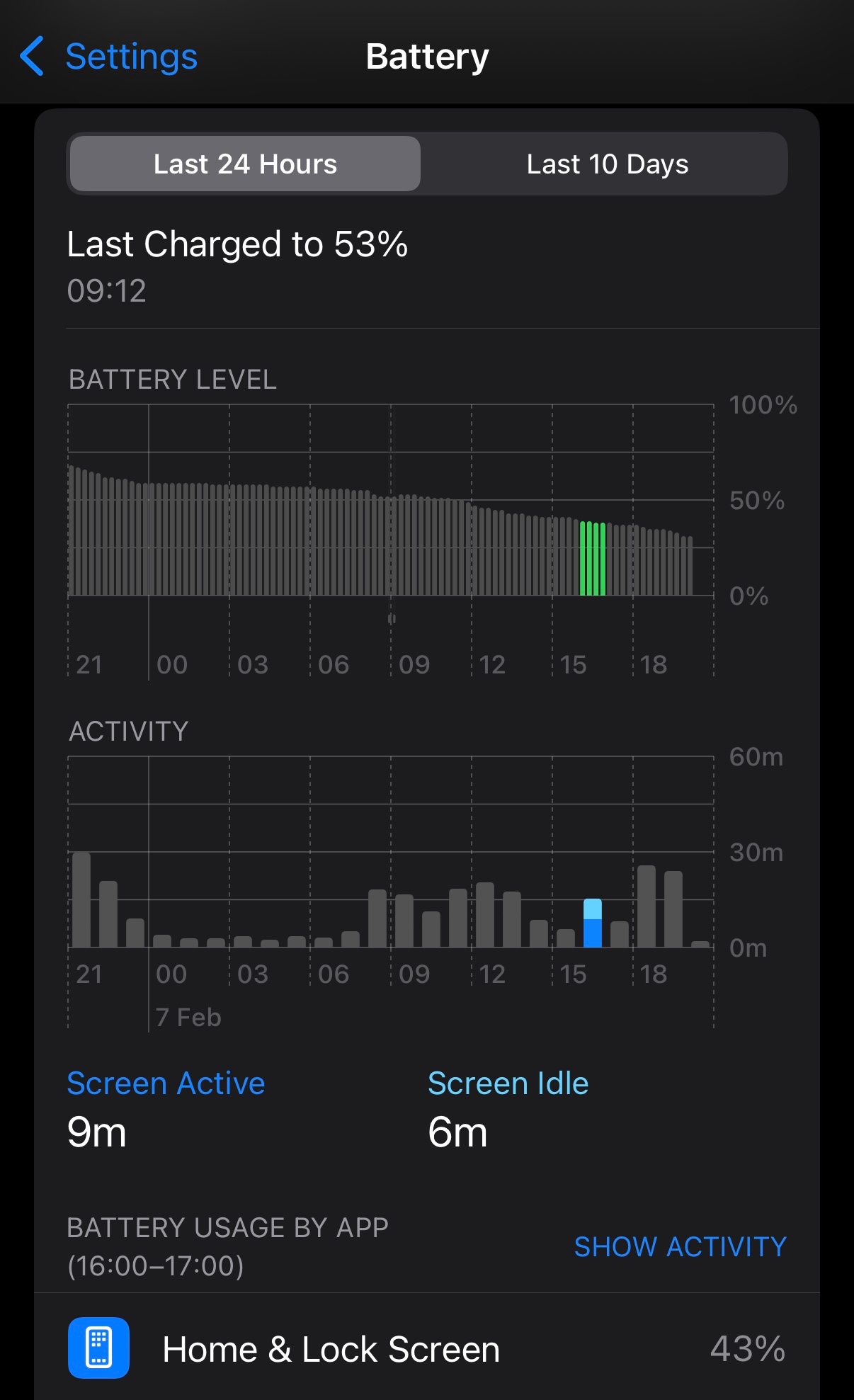
Task: Select the highlighted blue activity bar
Action: pyautogui.click(x=593, y=925)
